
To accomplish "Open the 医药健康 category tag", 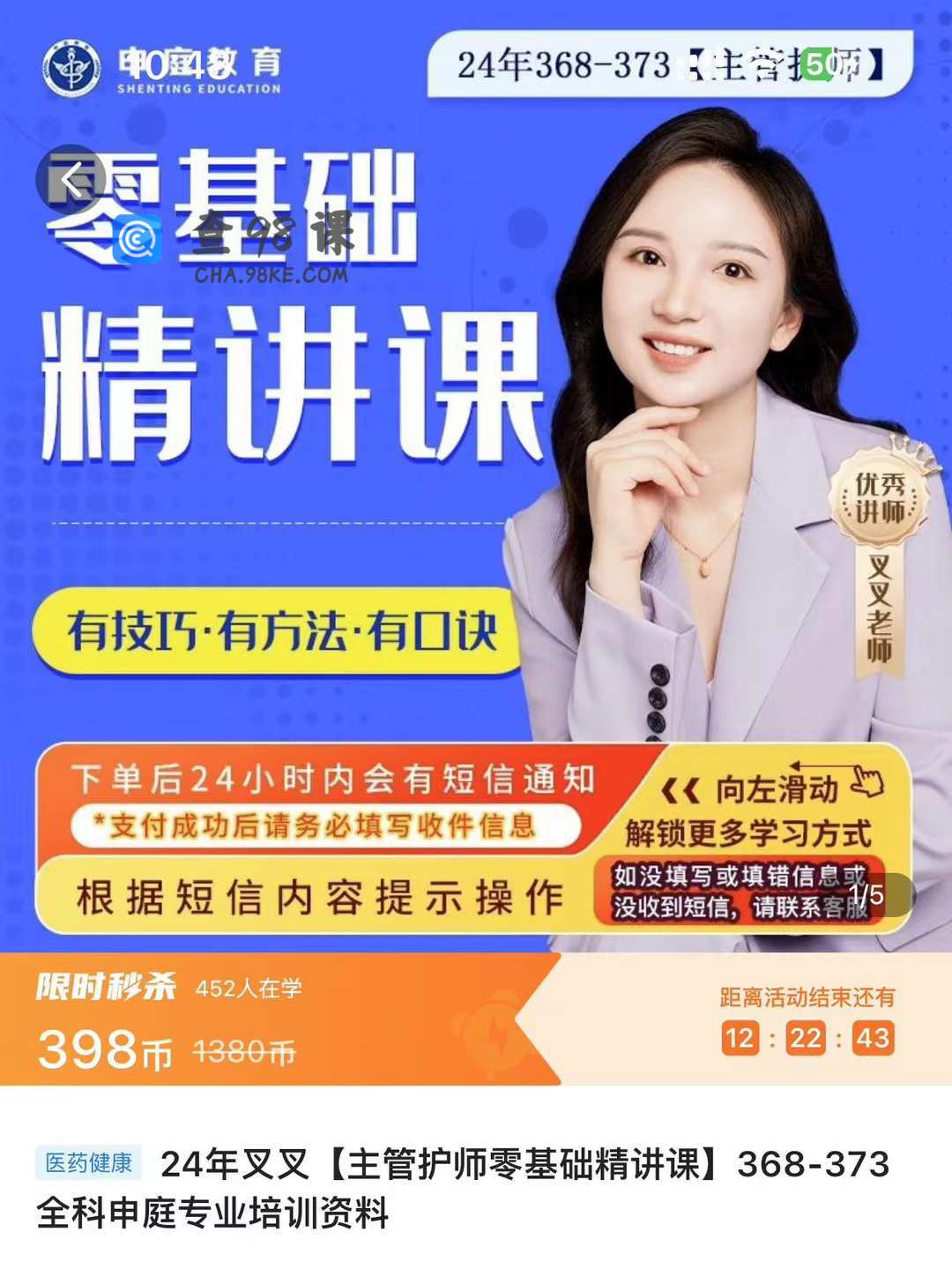I will tap(88, 1162).
